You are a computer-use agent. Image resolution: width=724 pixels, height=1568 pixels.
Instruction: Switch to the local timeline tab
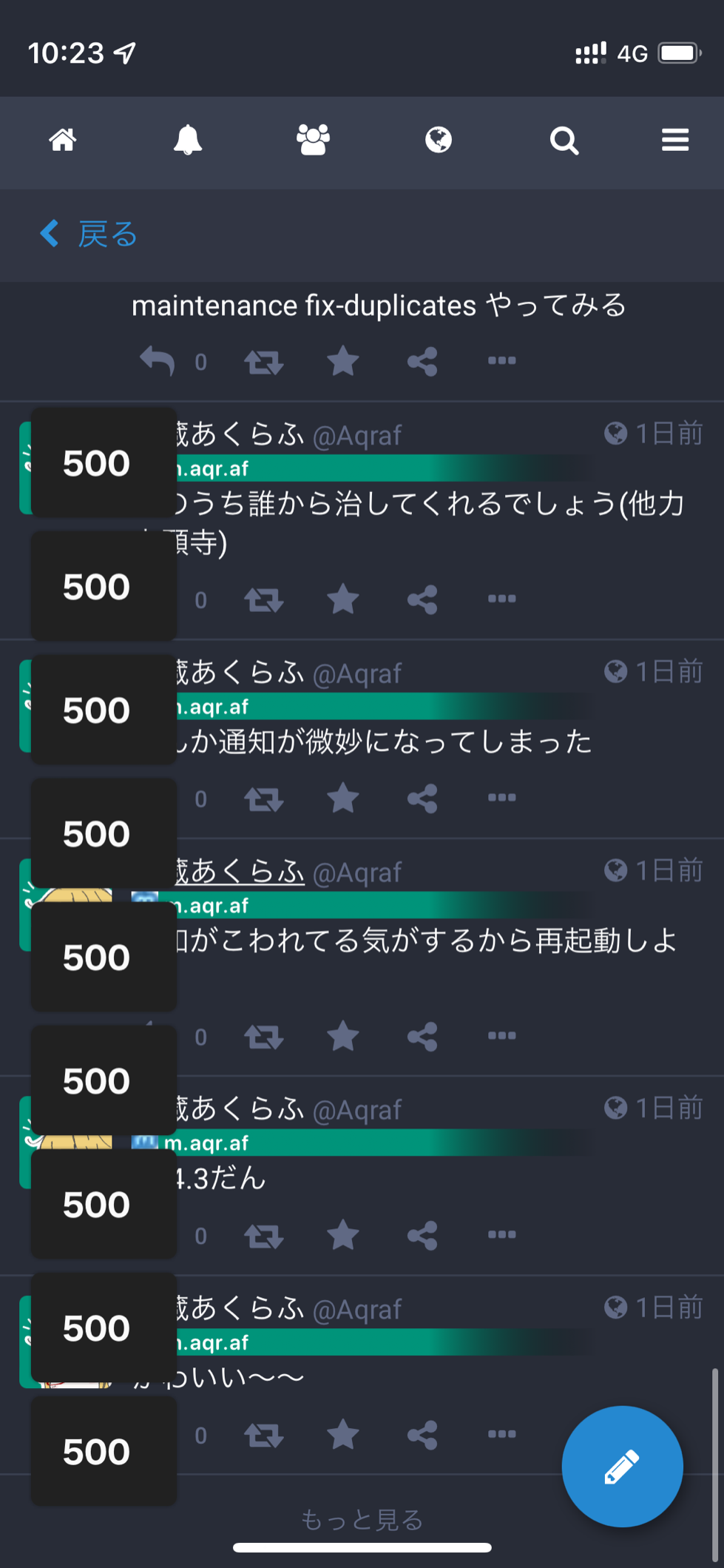click(x=313, y=140)
